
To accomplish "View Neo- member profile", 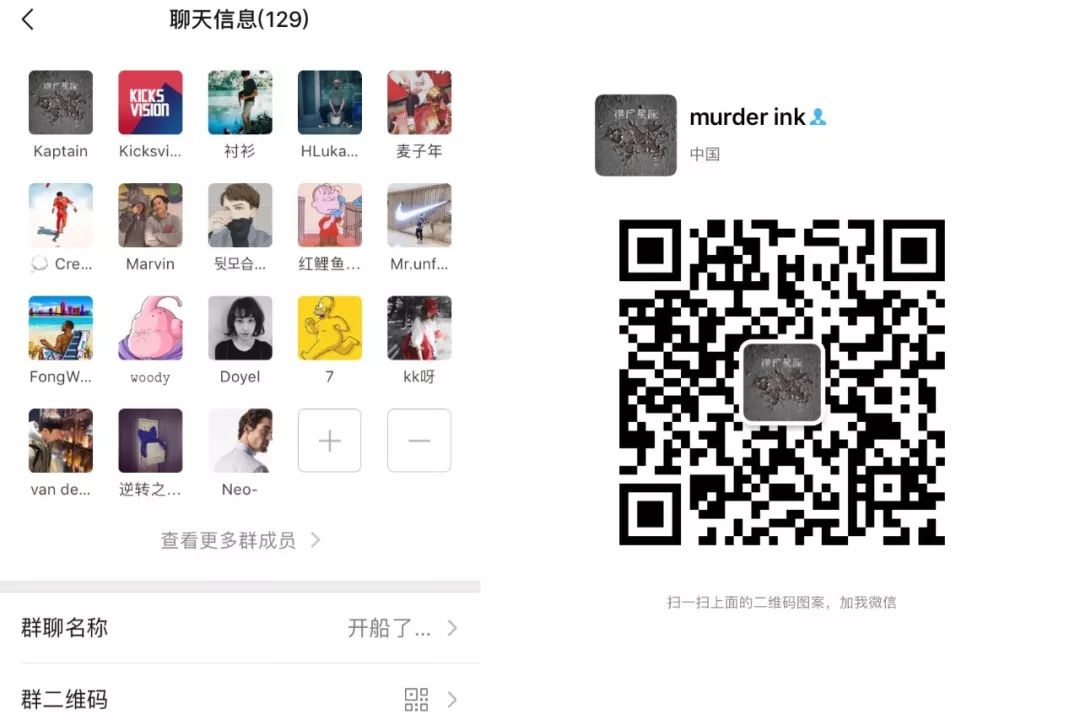I will pyautogui.click(x=240, y=441).
